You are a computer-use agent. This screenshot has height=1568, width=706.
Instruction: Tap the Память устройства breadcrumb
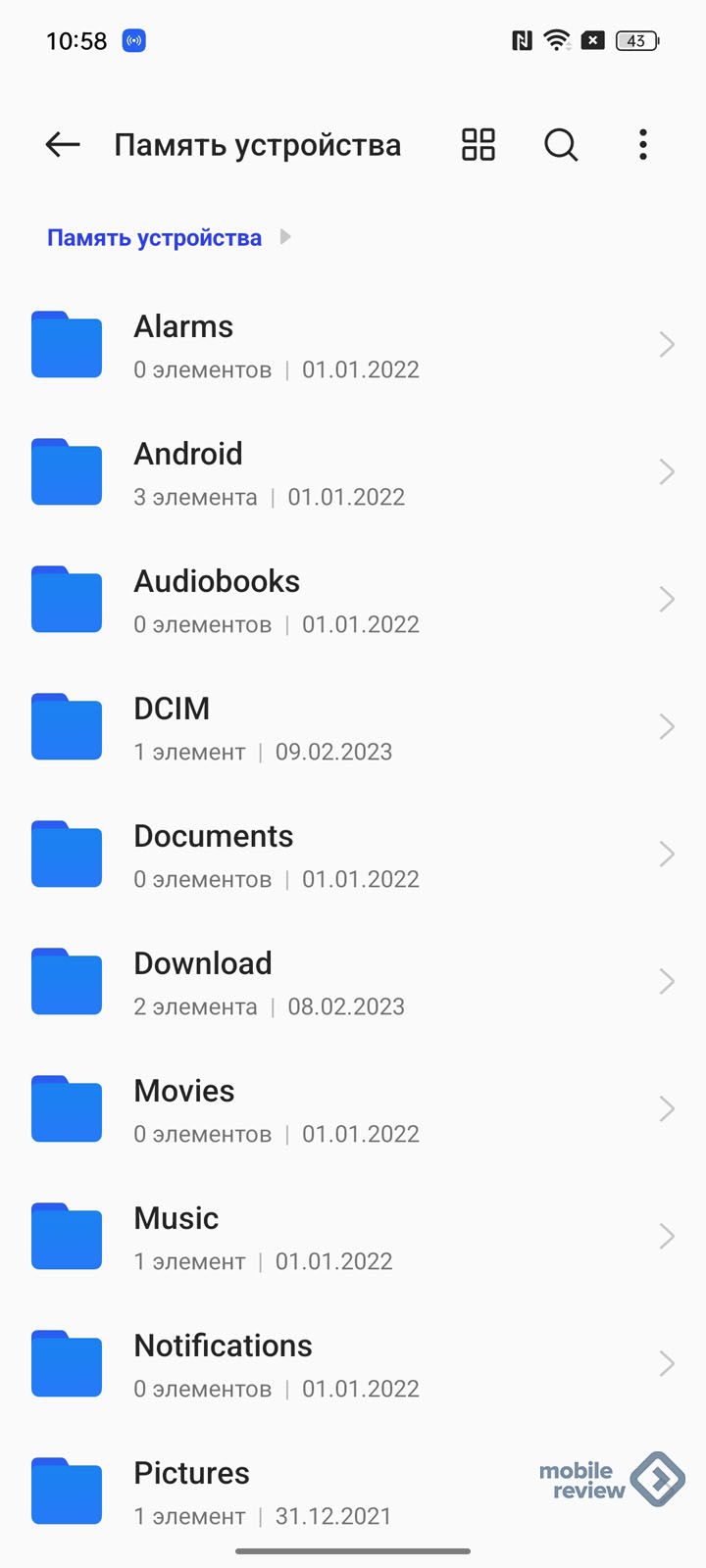pyautogui.click(x=155, y=238)
